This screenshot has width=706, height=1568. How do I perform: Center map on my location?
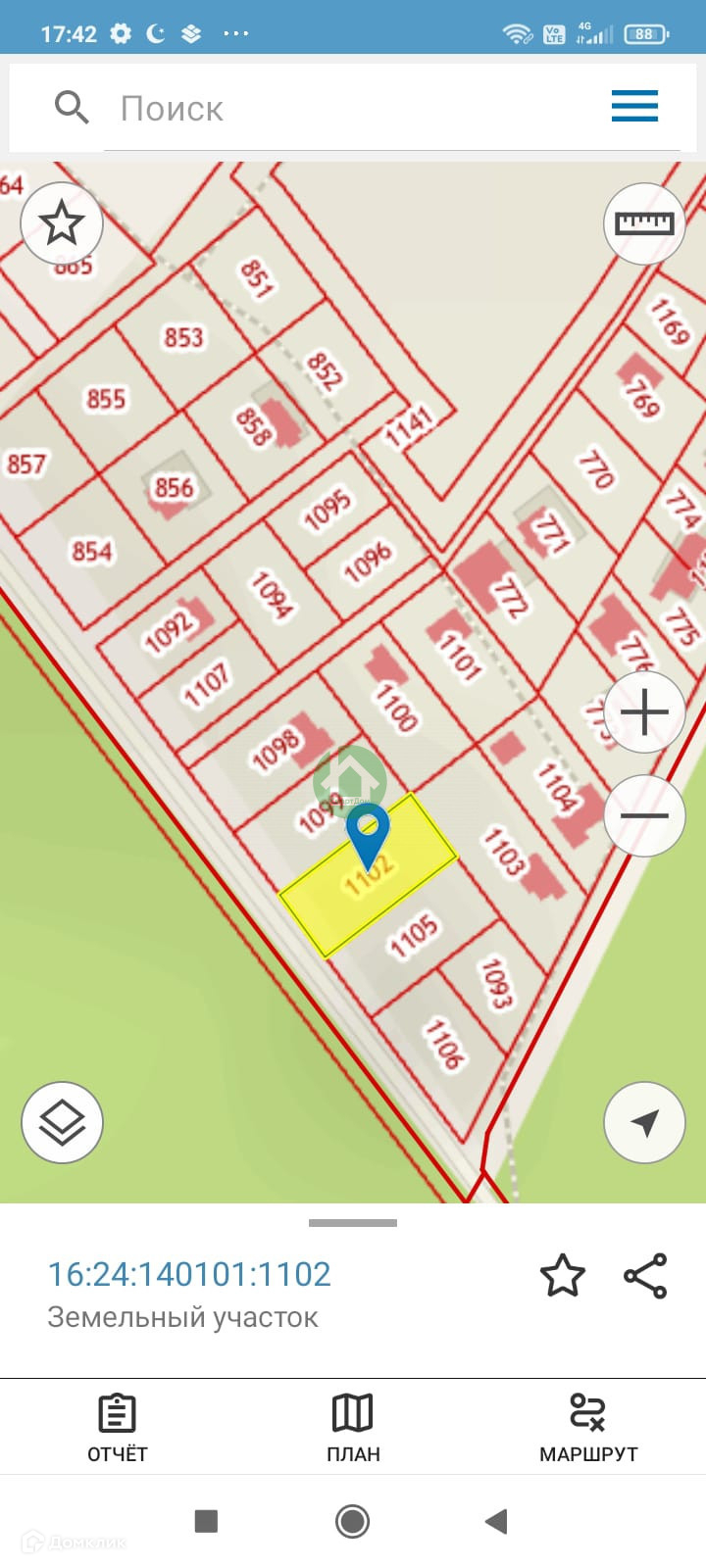(x=644, y=1122)
